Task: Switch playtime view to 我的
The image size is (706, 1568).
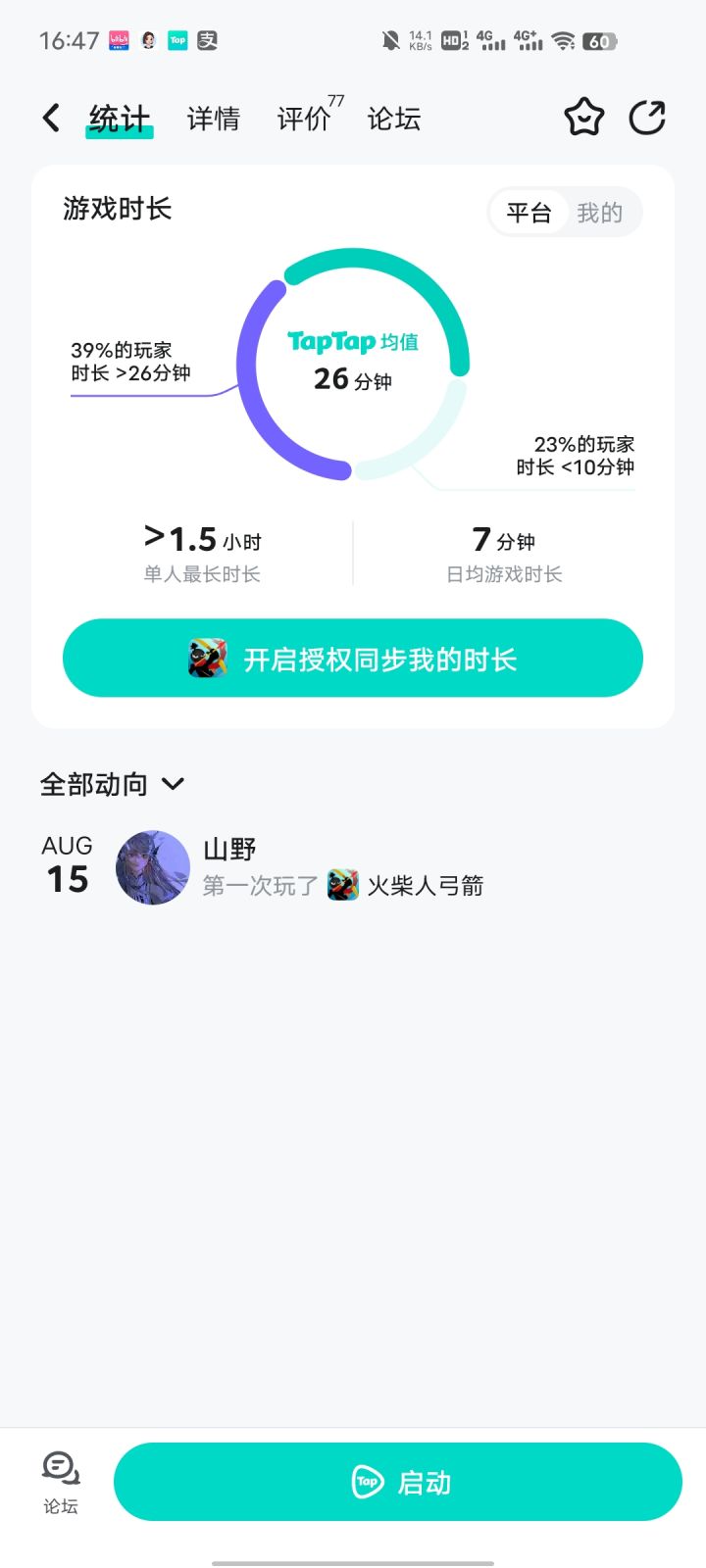Action: pyautogui.click(x=599, y=213)
